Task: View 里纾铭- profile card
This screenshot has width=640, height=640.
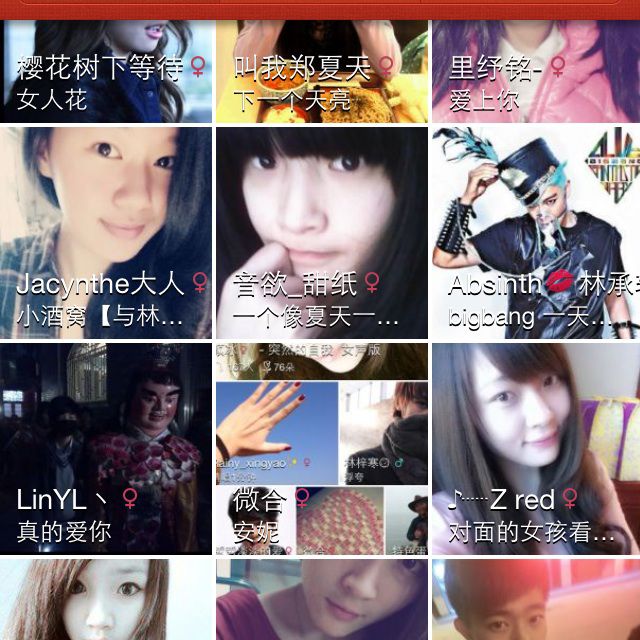Action: point(536,72)
